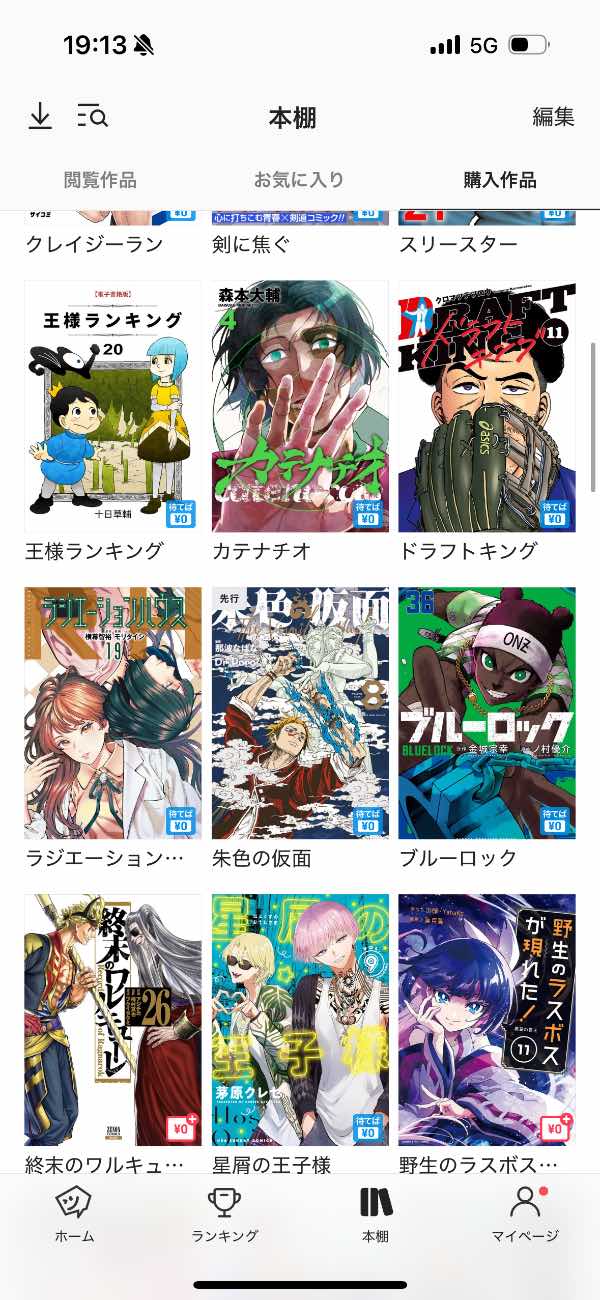Open the カテナチオ manga
The image size is (600, 1300).
[300, 406]
